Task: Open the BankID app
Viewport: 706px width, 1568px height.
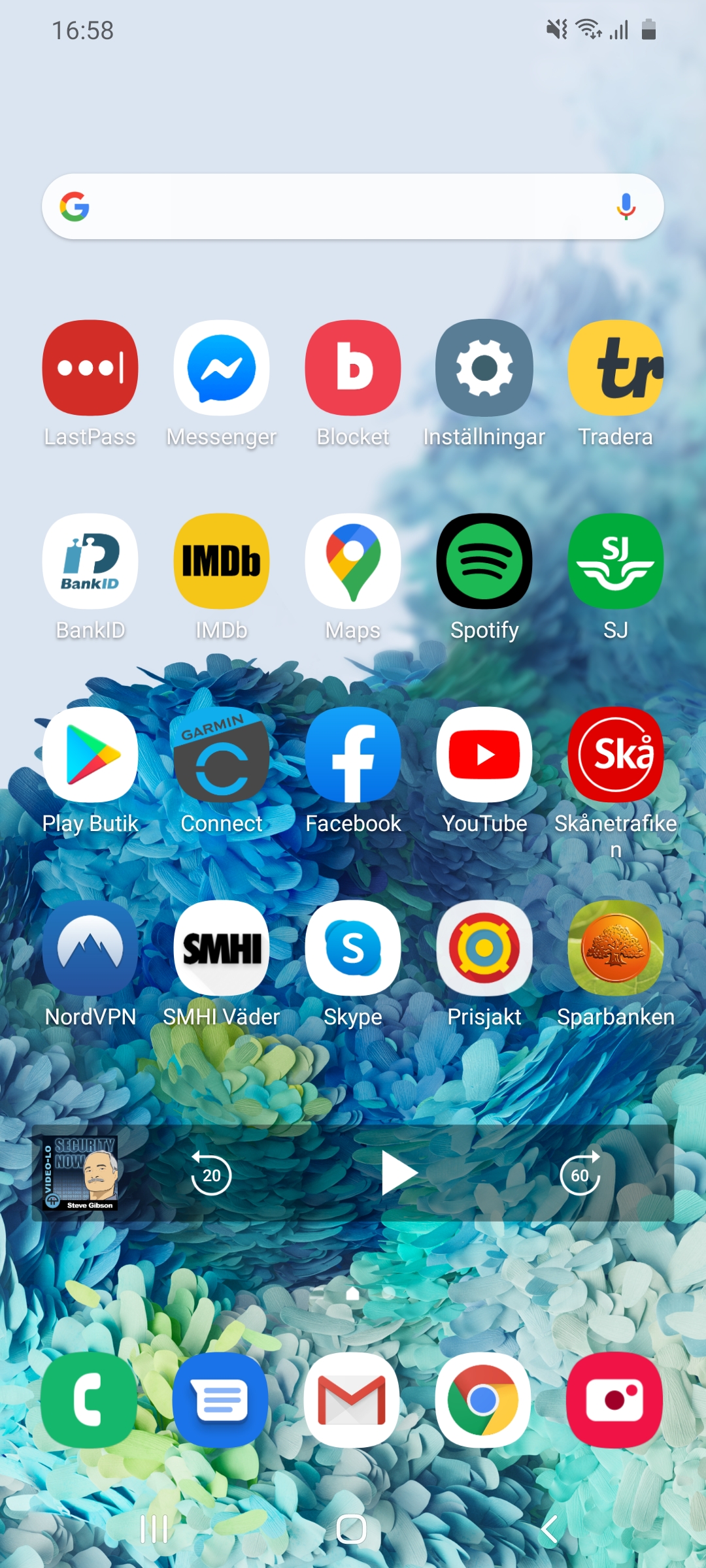Action: tap(90, 561)
